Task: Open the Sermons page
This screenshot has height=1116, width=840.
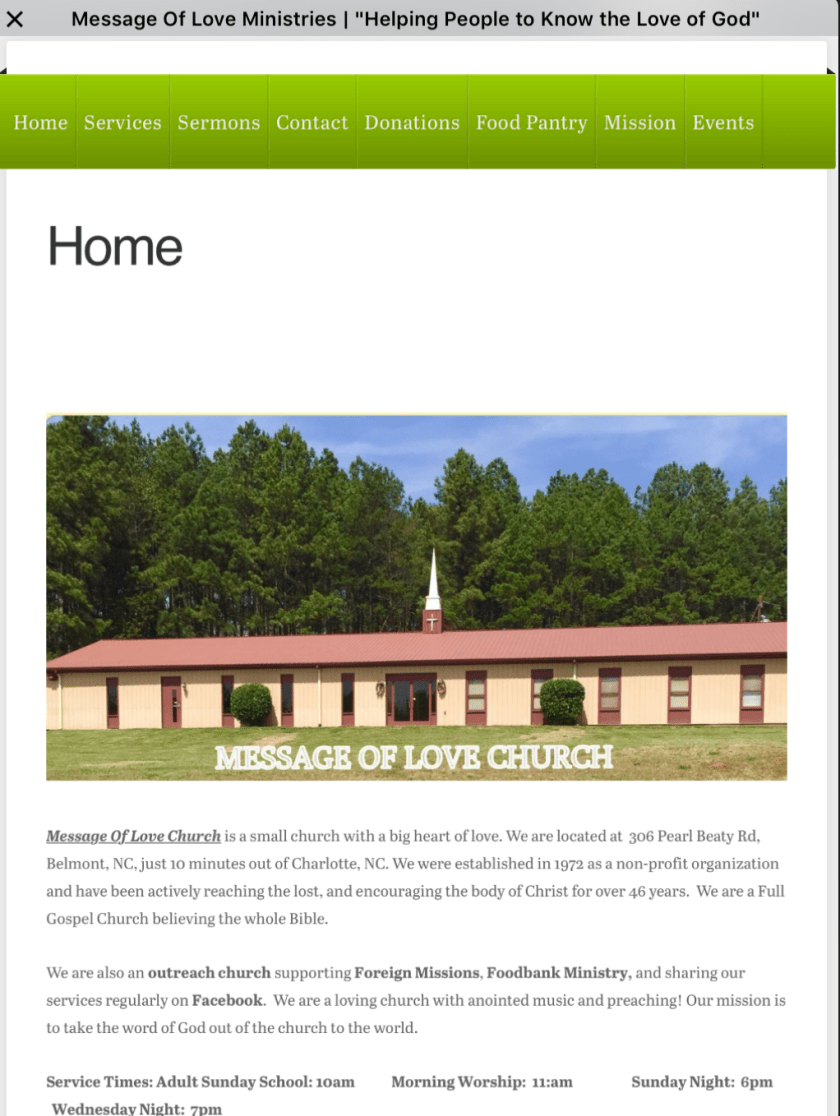Action: pos(218,123)
